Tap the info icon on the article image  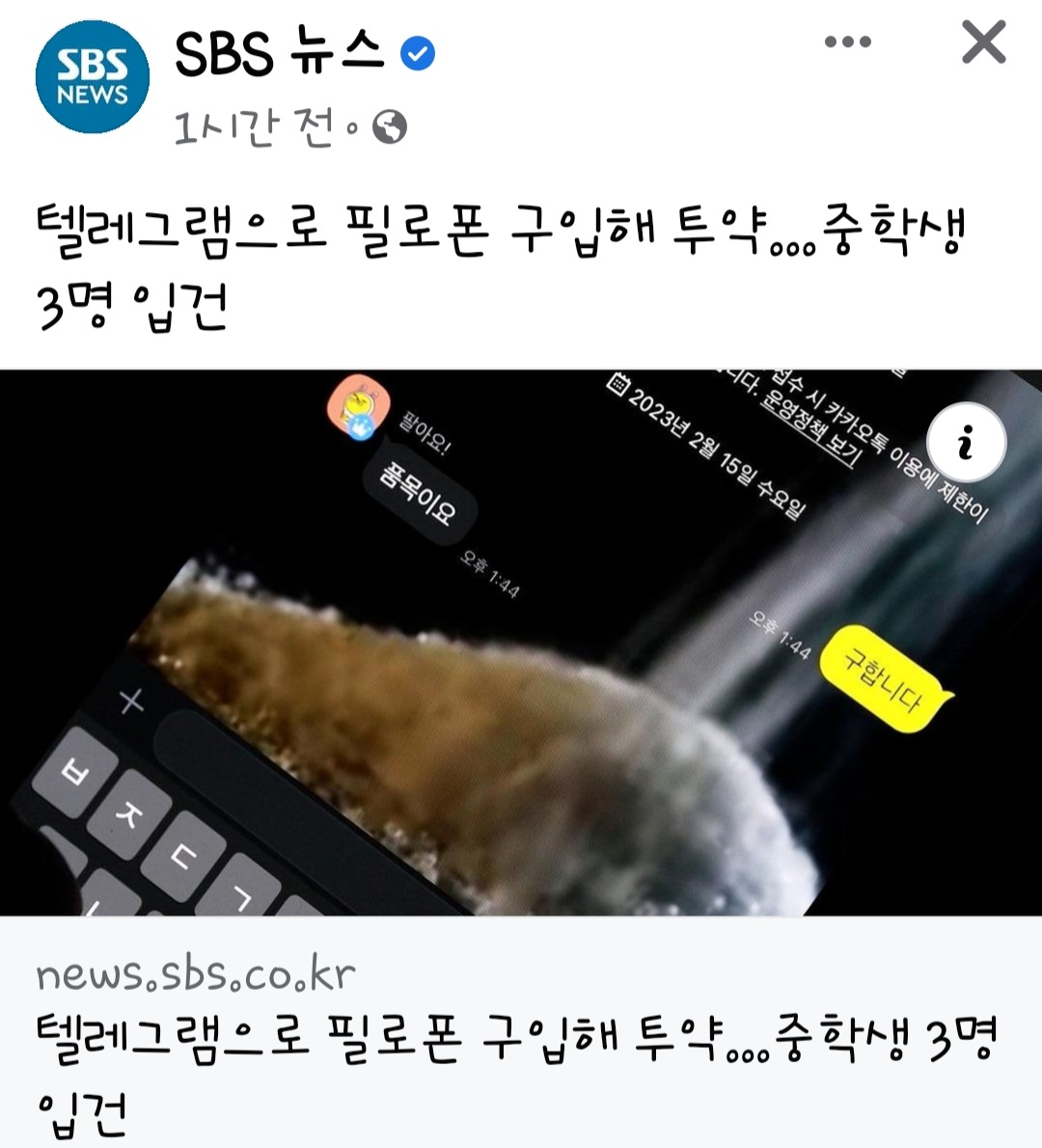pos(966,443)
